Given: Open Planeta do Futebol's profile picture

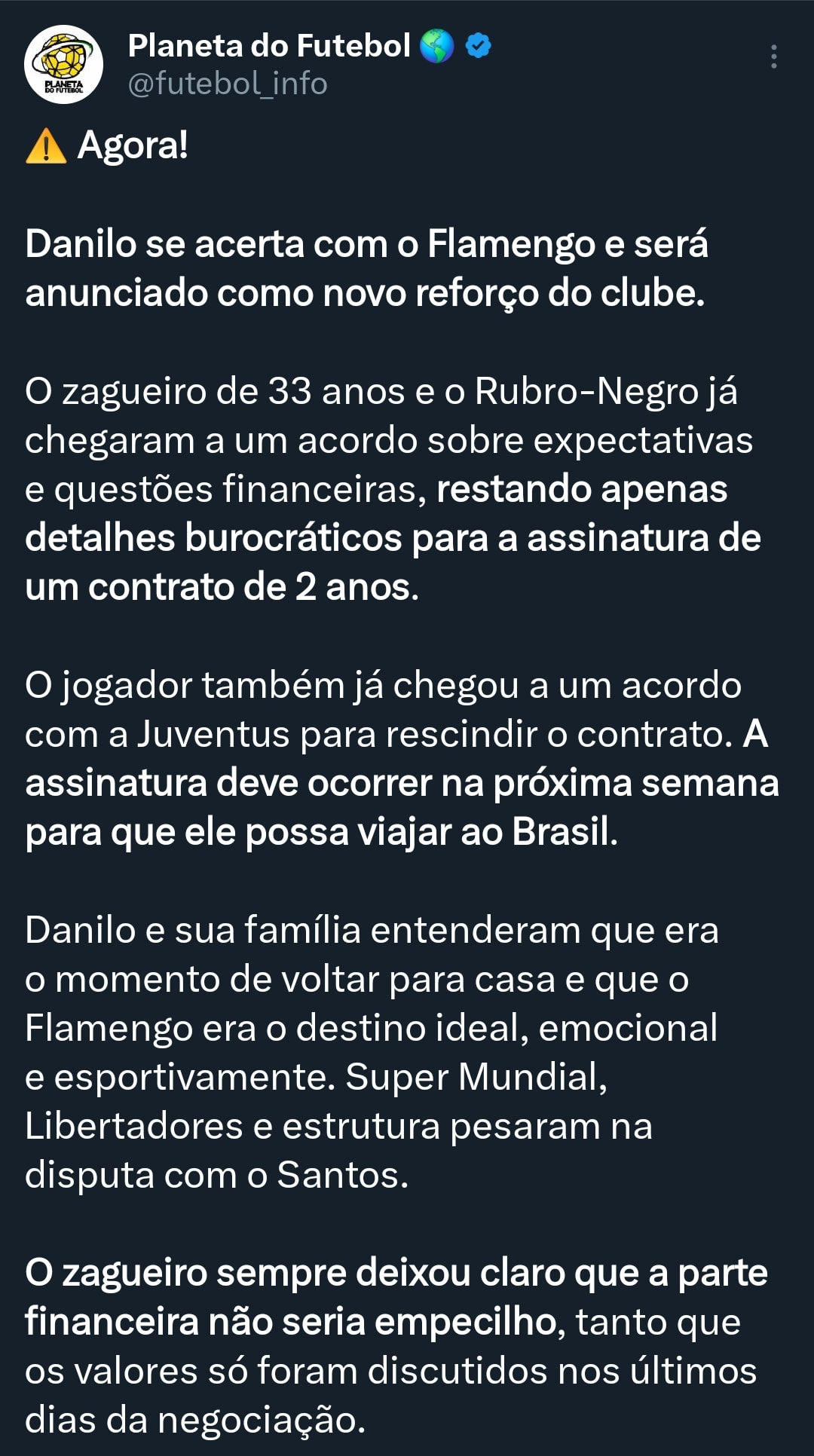Looking at the screenshot, I should point(64,64).
